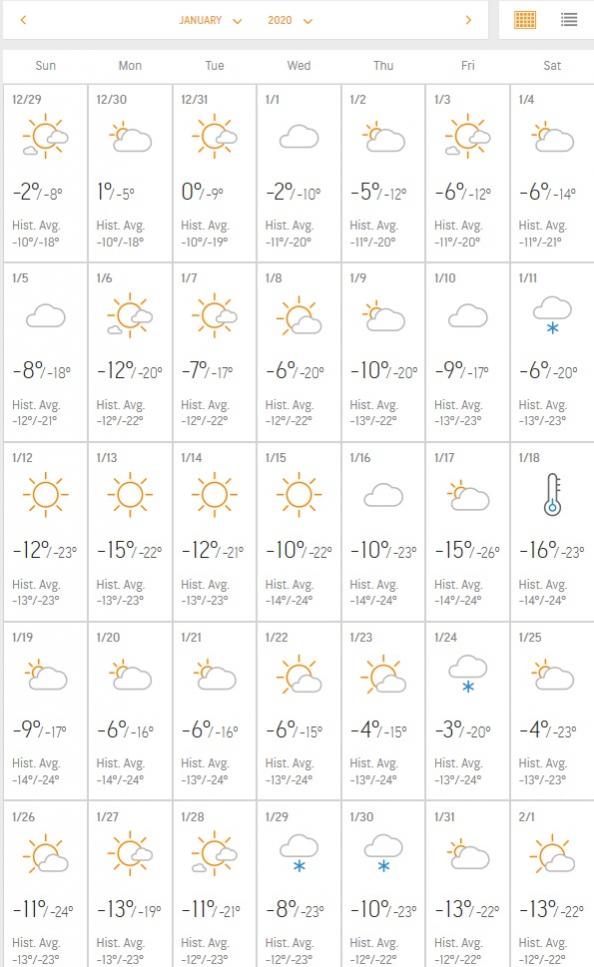The width and height of the screenshot is (594, 967).
Task: Open the 1/6 day cell
Action: pos(130,352)
